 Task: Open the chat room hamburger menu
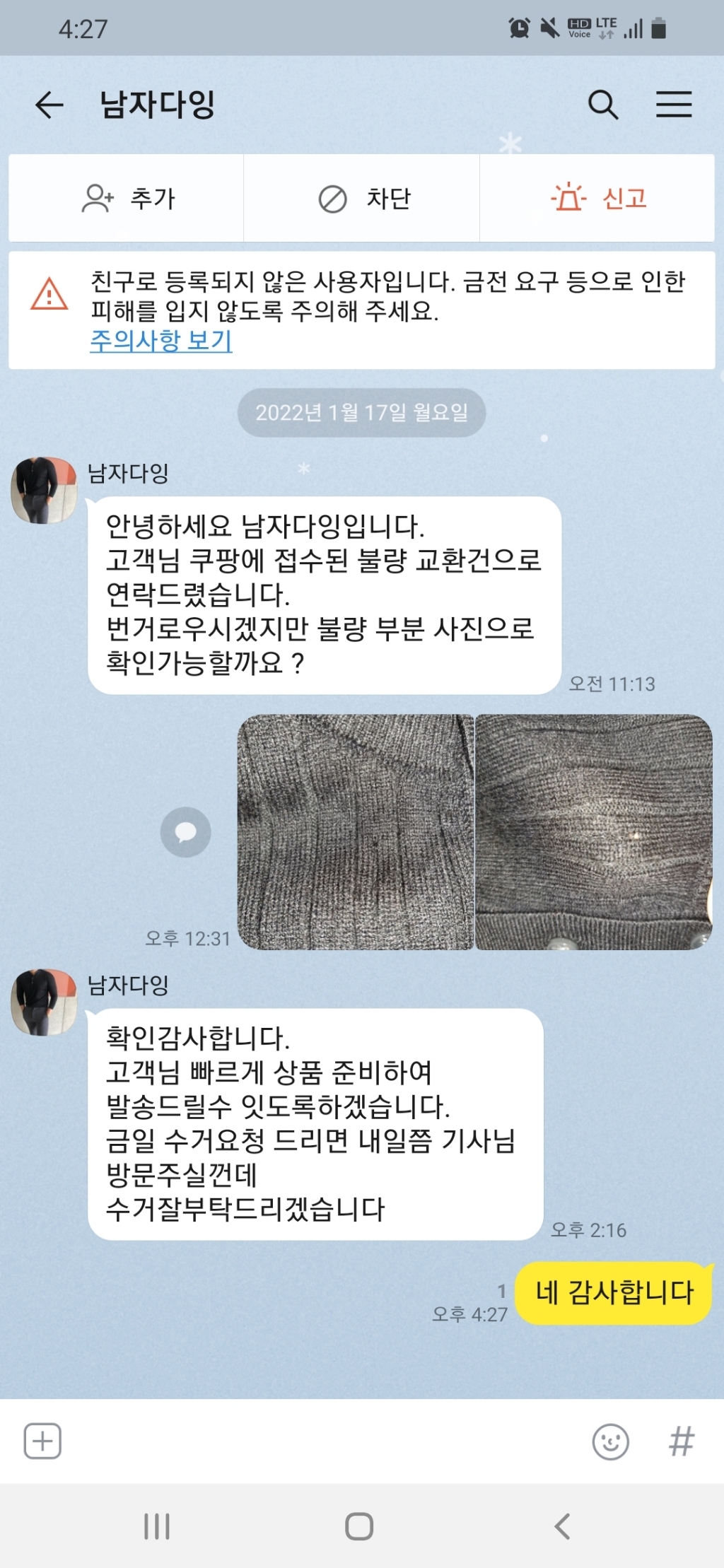673,105
